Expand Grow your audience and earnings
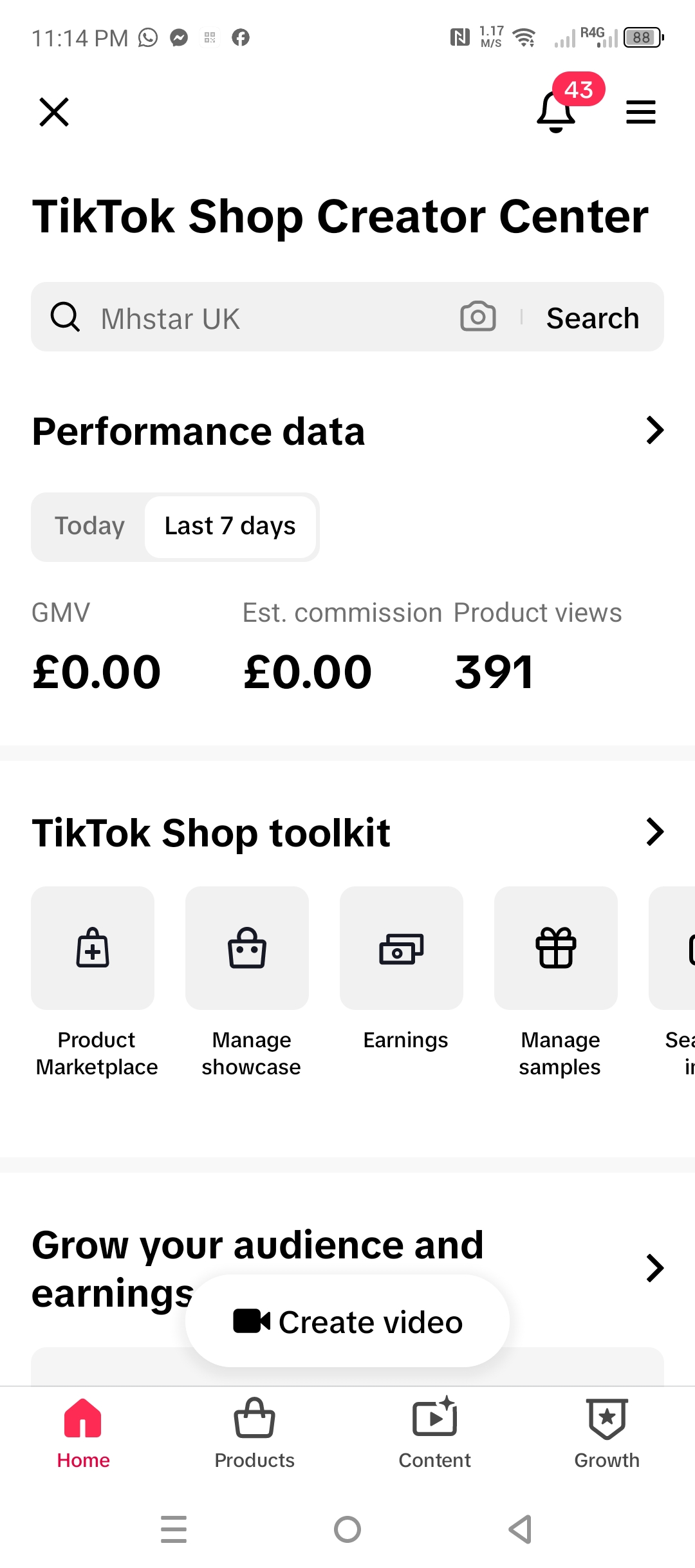This screenshot has height=1568, width=695. (654, 1268)
